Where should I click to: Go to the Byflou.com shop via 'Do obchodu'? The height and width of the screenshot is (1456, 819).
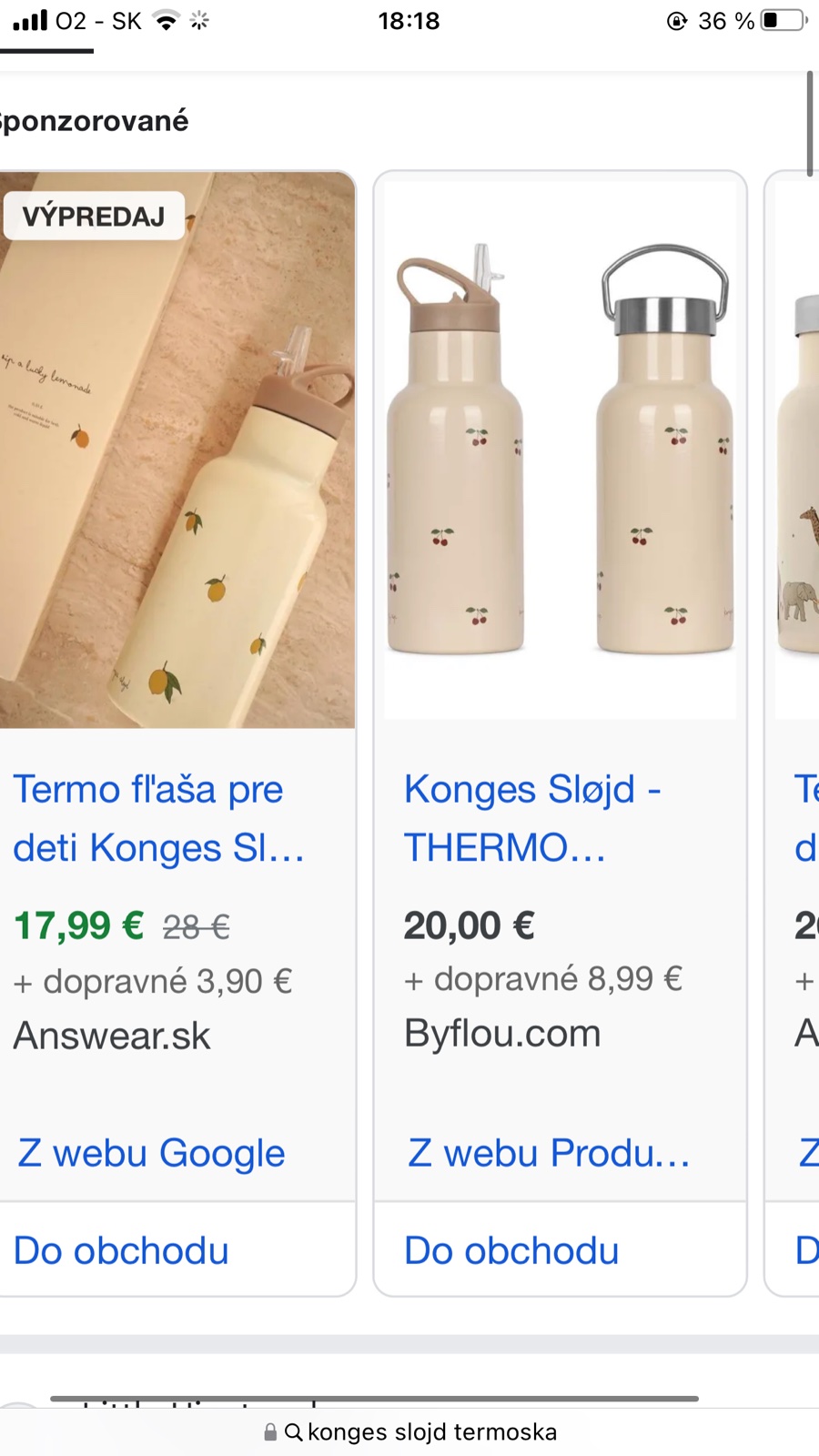coord(511,1250)
